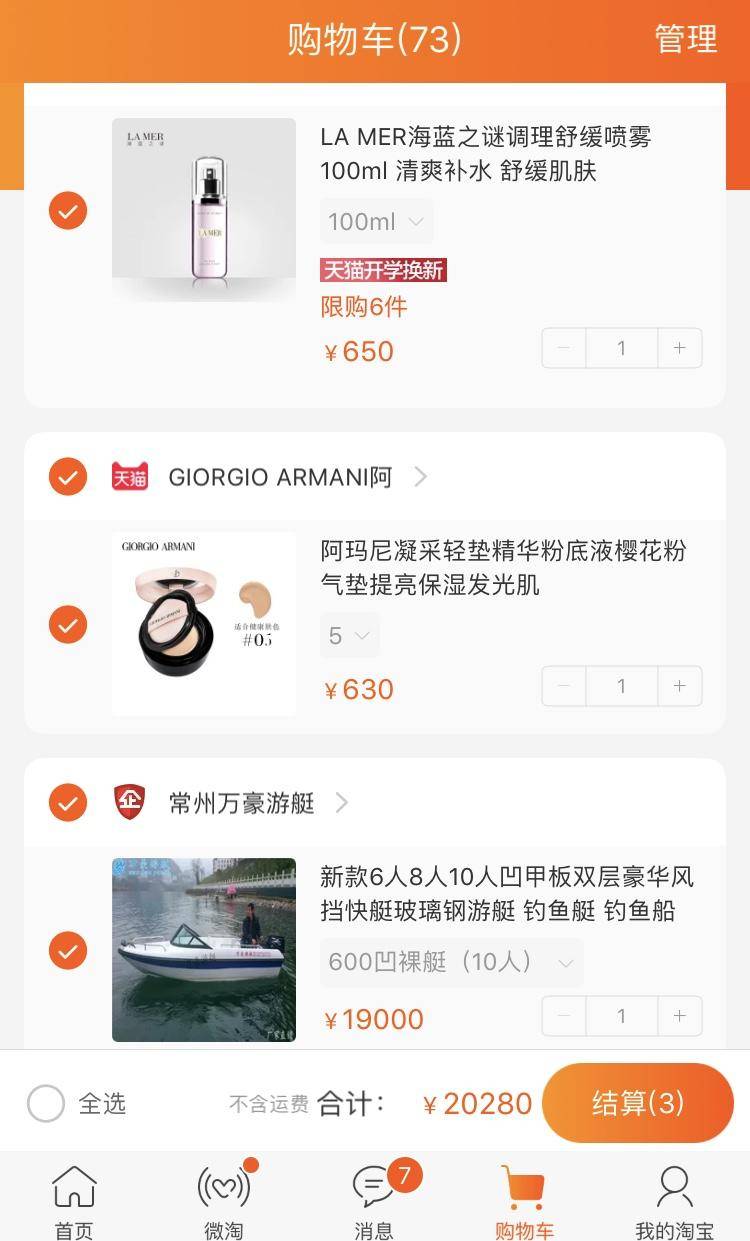Open the 600凹裸艇（10人）spec dropdown
750x1241 pixels.
pyautogui.click(x=450, y=962)
